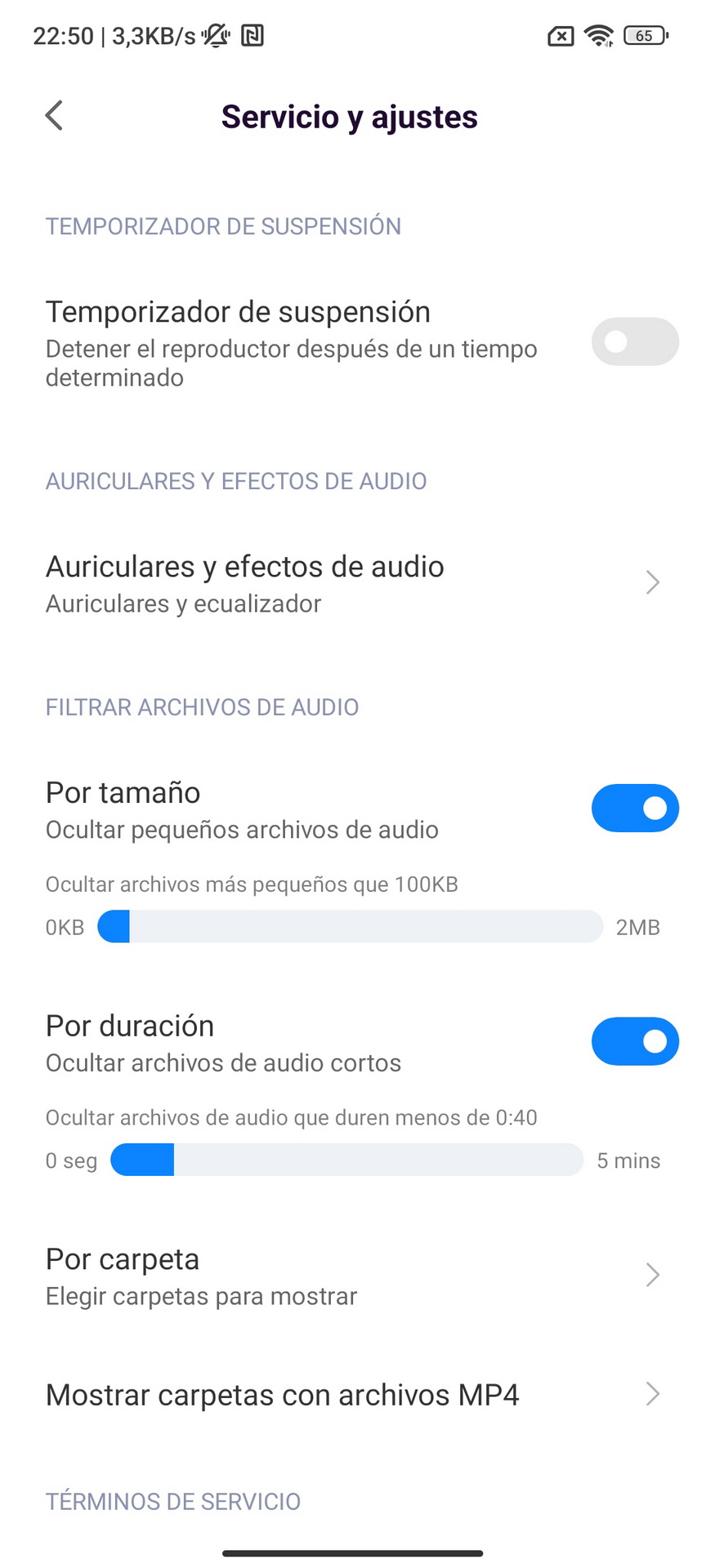This screenshot has height=1568, width=706.
Task: Tap the file size slider bar
Action: [350, 927]
